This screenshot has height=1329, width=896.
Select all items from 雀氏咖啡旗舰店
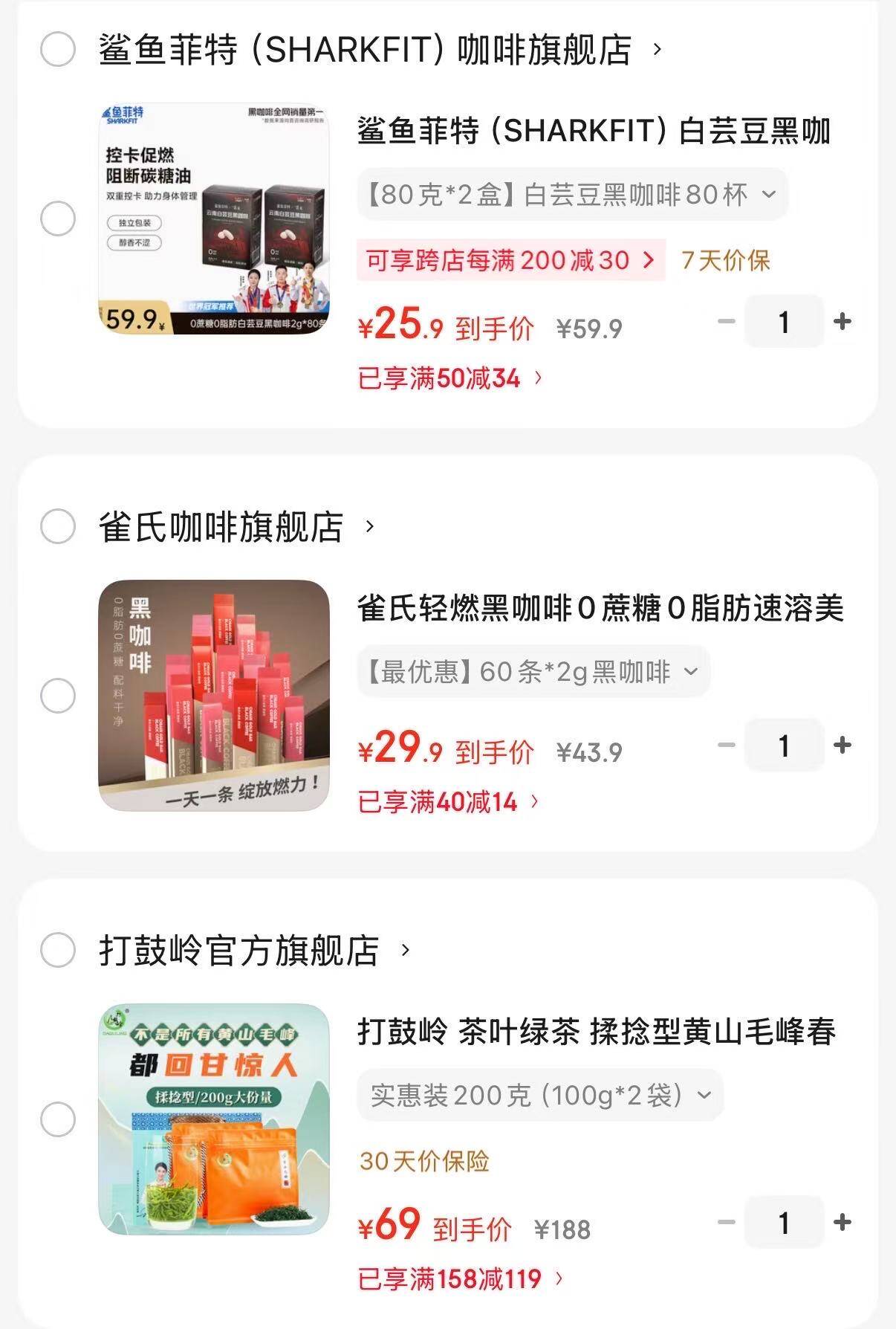(58, 527)
